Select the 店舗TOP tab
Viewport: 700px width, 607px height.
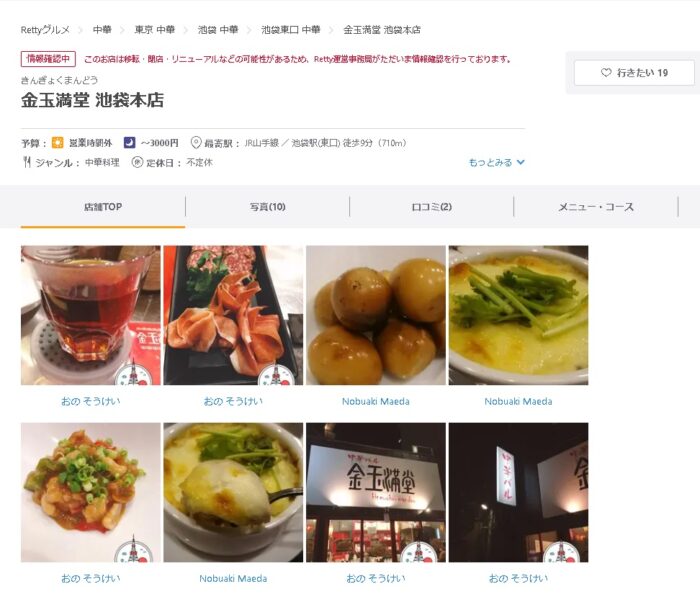pyautogui.click(x=102, y=207)
